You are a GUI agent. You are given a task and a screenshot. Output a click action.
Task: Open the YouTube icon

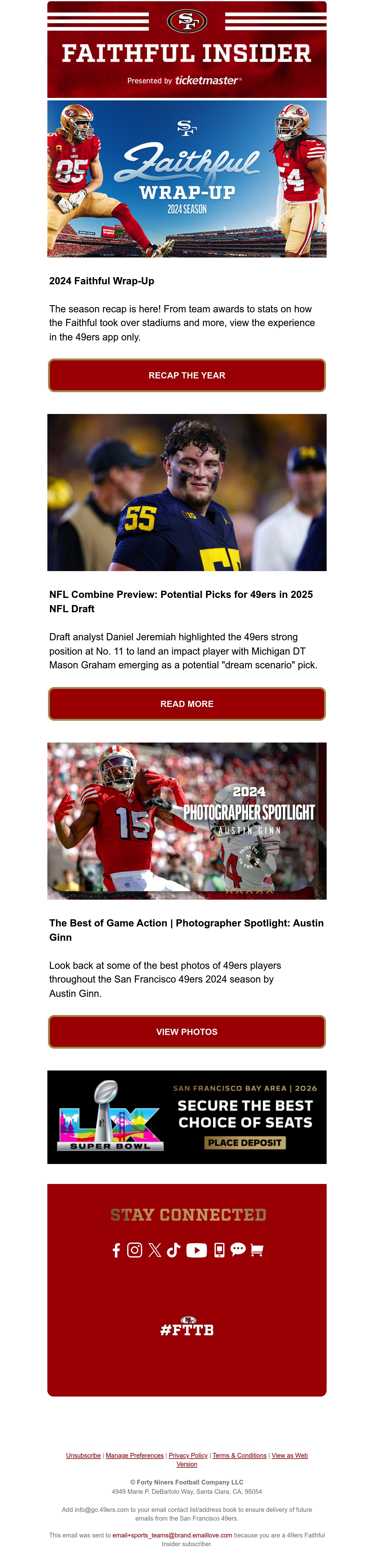pos(196,1250)
